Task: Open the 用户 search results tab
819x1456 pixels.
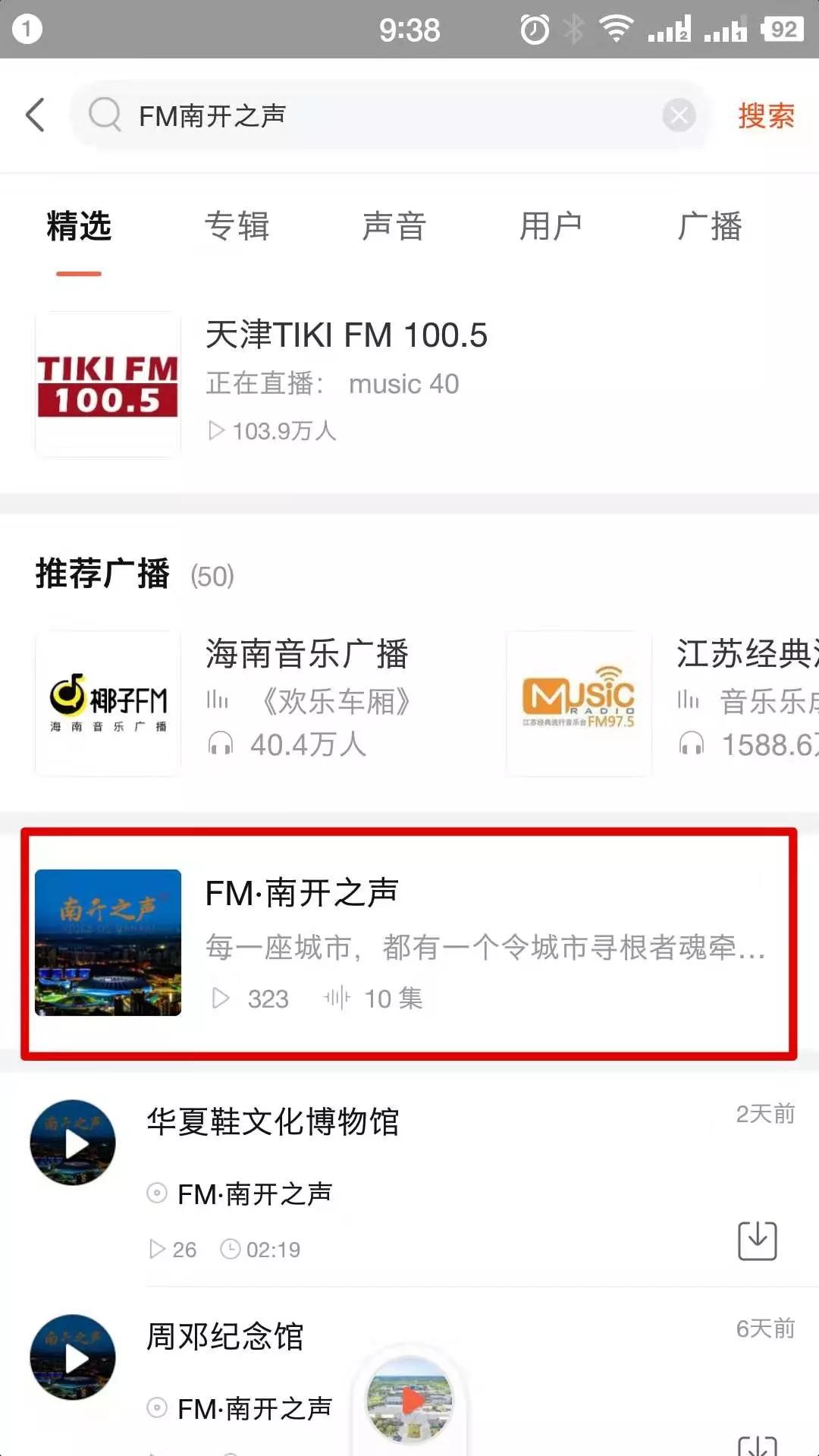Action: pyautogui.click(x=551, y=225)
